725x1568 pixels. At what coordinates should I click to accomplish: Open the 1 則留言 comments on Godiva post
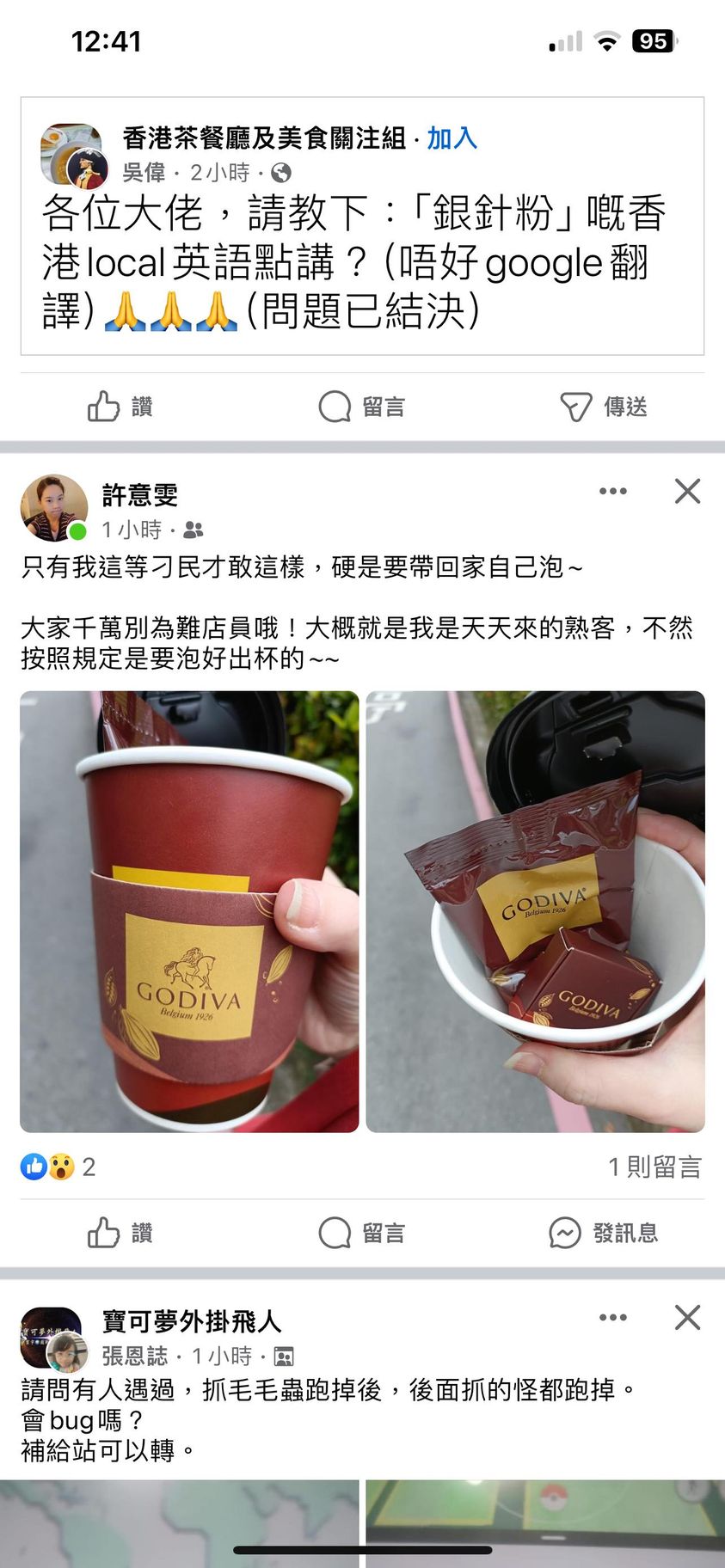tap(654, 1167)
